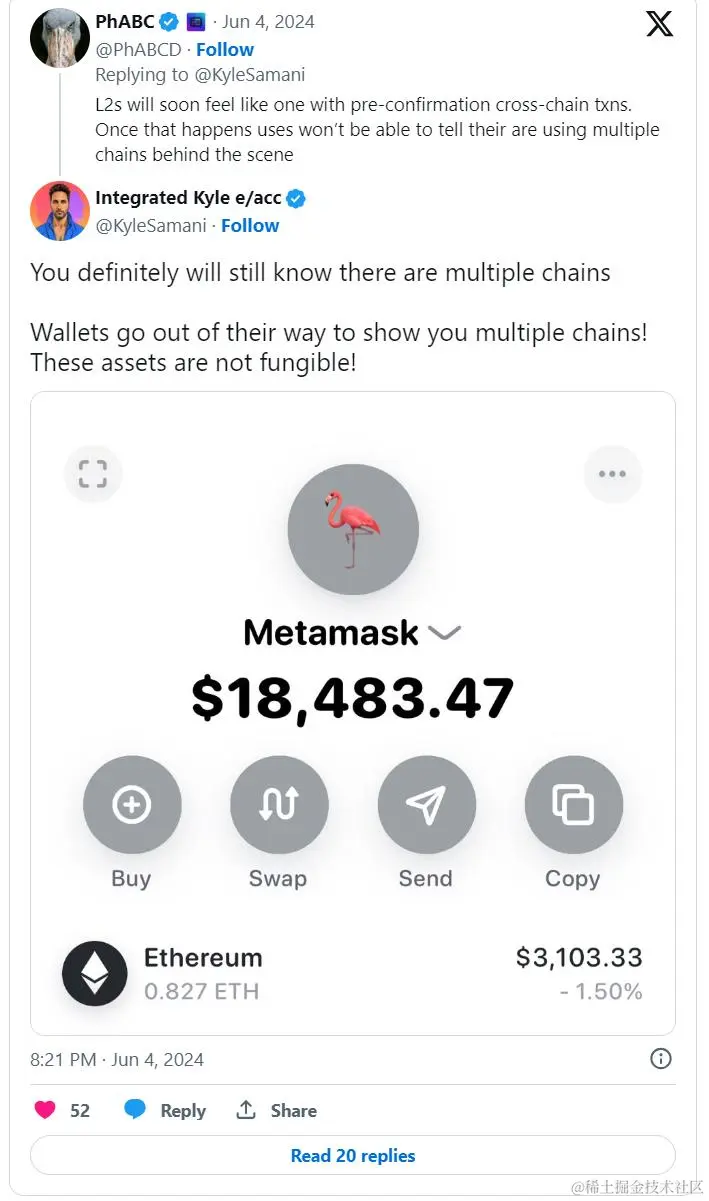The width and height of the screenshot is (709, 1201).
Task: Open the Metamask wallet image in the tweet
Action: tap(353, 712)
